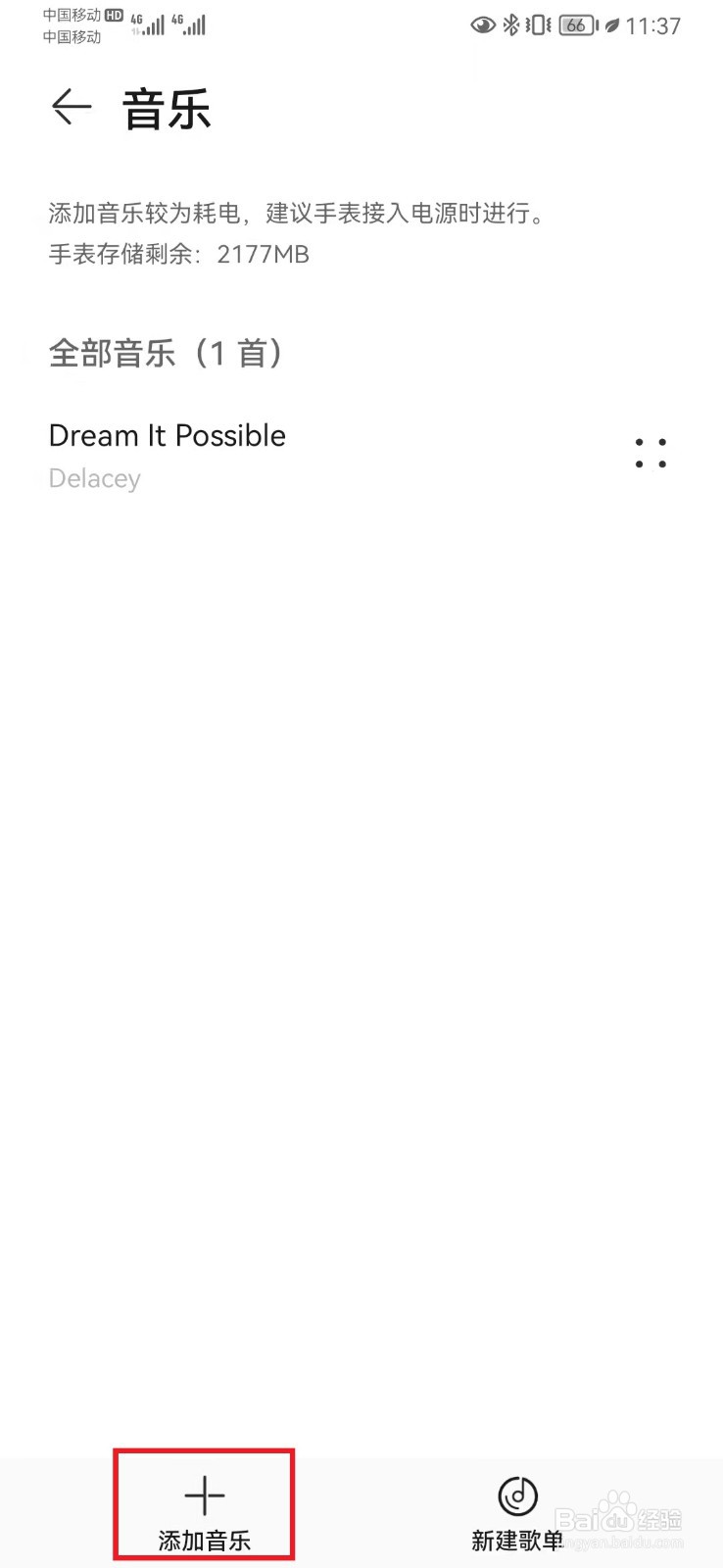The height and width of the screenshot is (1568, 723).
Task: Tap 添加音乐 to add music
Action: pos(204,1510)
